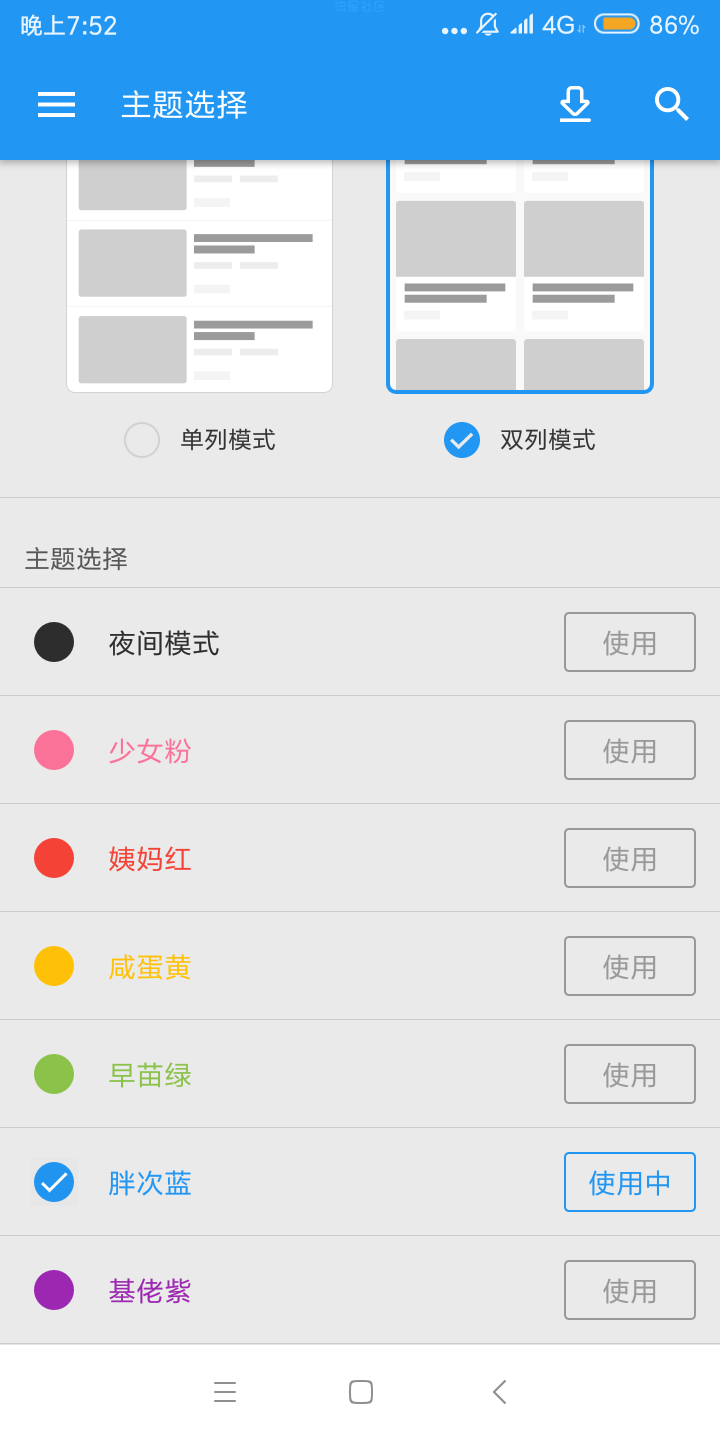Apply 夜间模式 theme with 使用 button

[x=630, y=642]
